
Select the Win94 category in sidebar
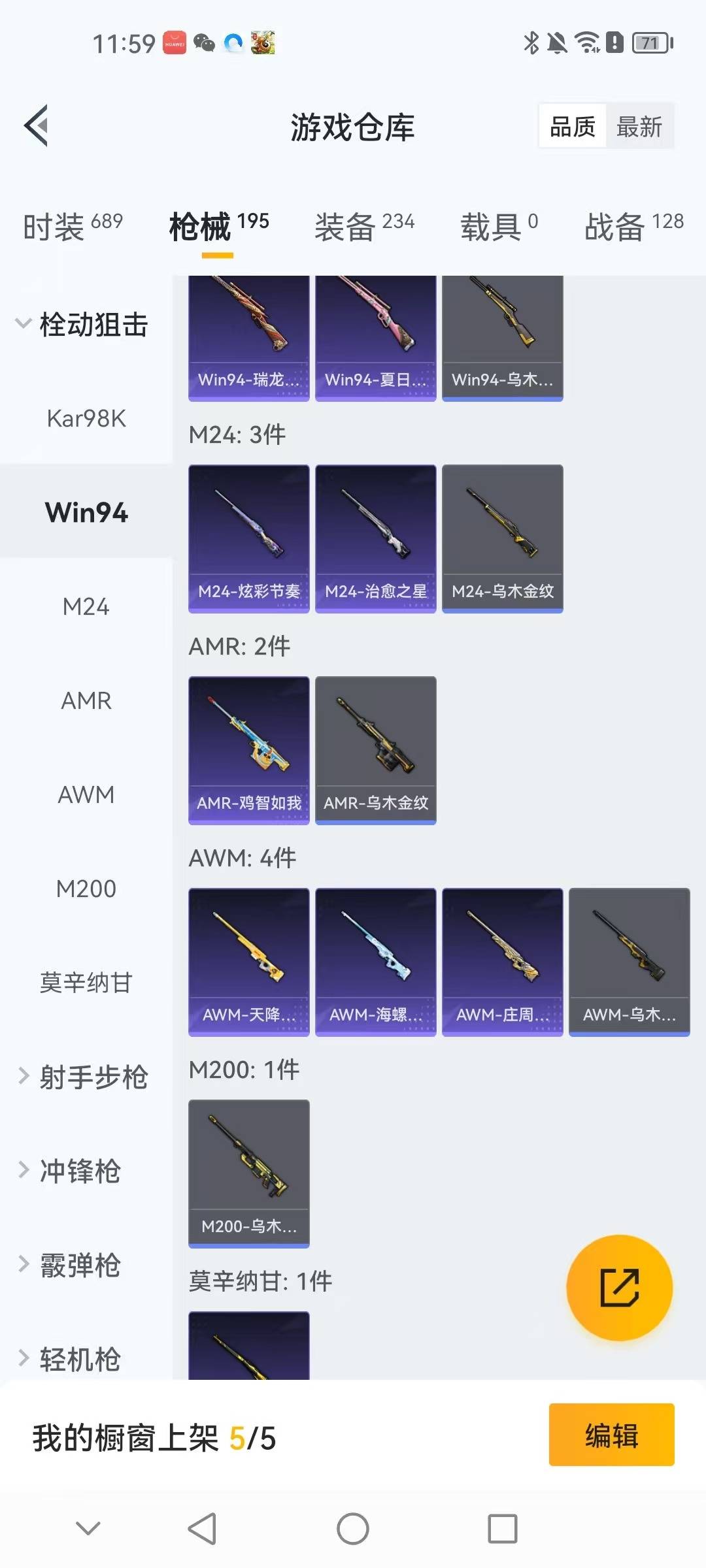[x=86, y=513]
